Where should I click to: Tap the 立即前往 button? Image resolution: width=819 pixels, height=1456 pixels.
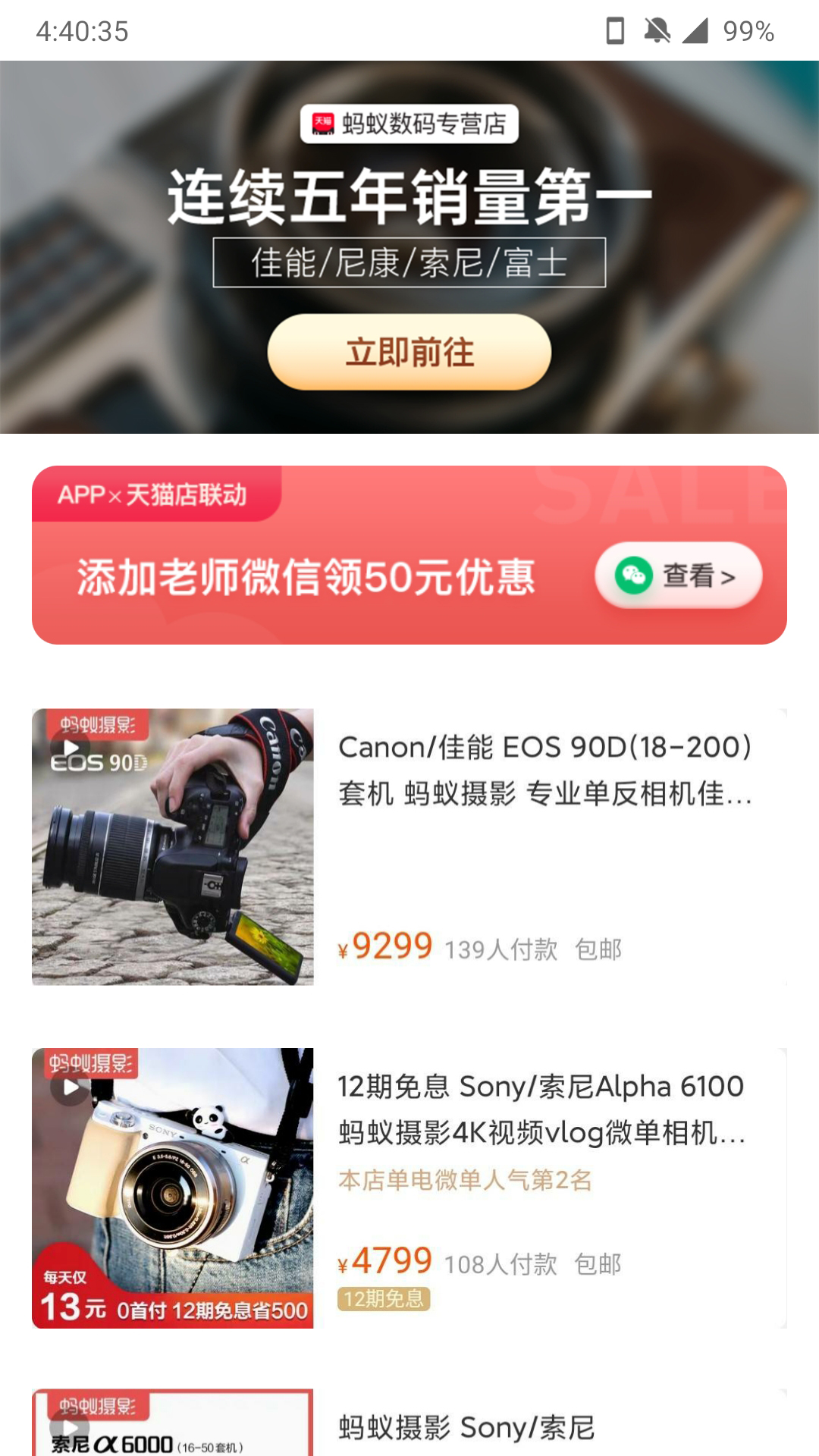tap(409, 353)
